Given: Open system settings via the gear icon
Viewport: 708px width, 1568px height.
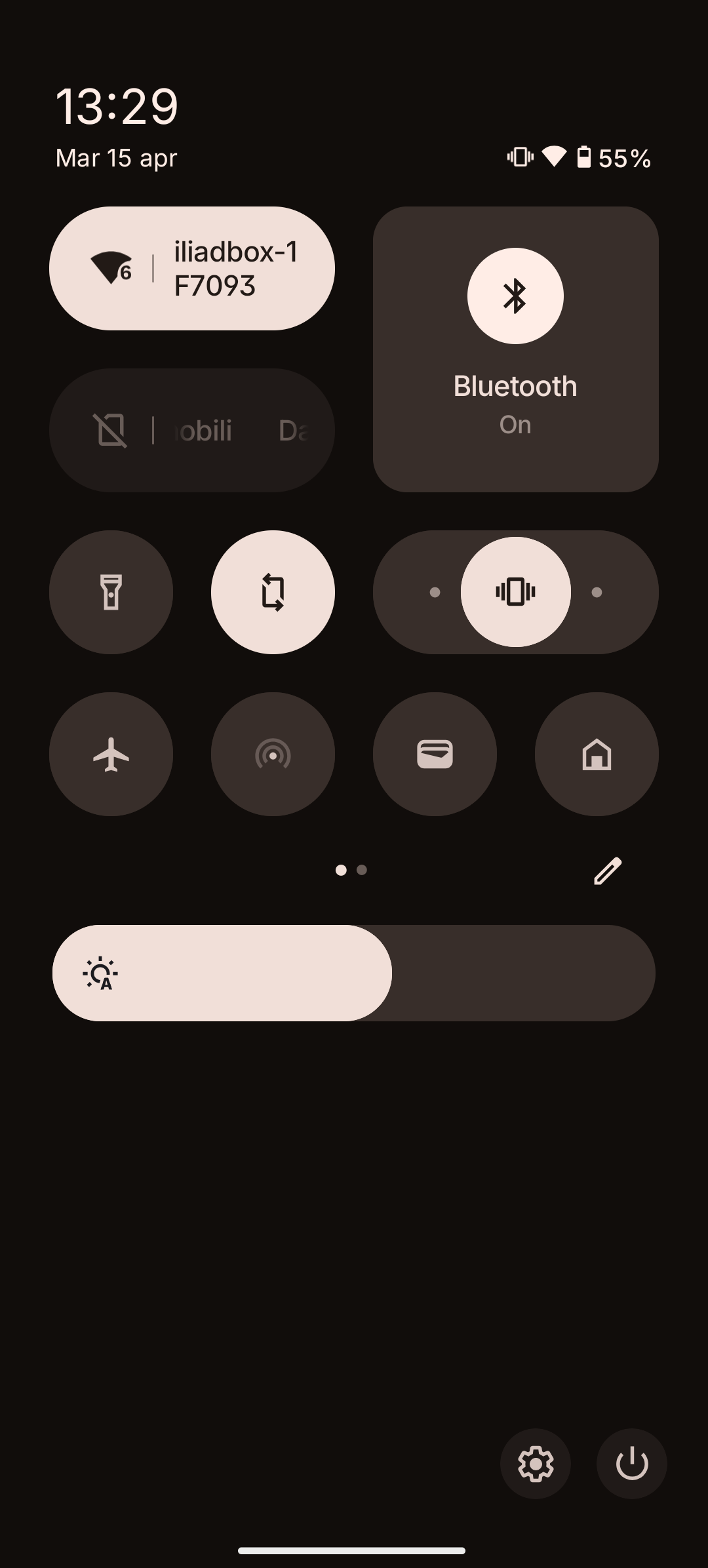Looking at the screenshot, I should tap(536, 1464).
